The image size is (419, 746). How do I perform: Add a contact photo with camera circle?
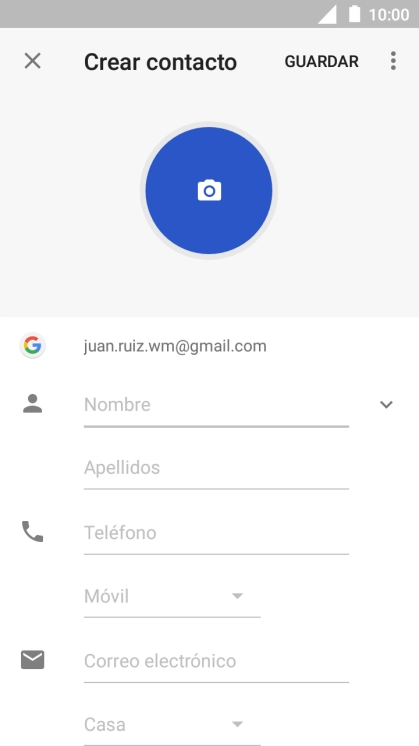(x=209, y=190)
